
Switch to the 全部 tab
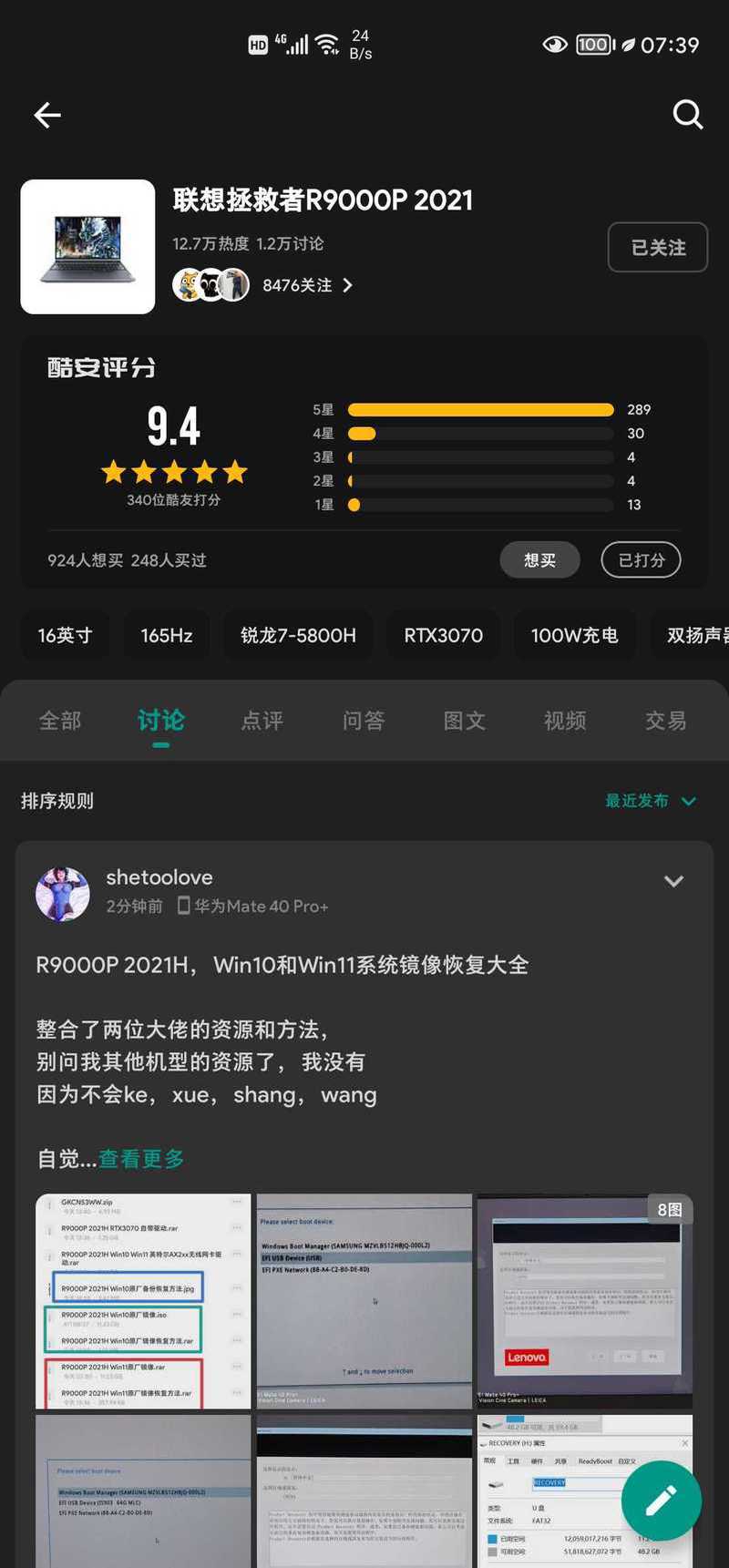60,721
